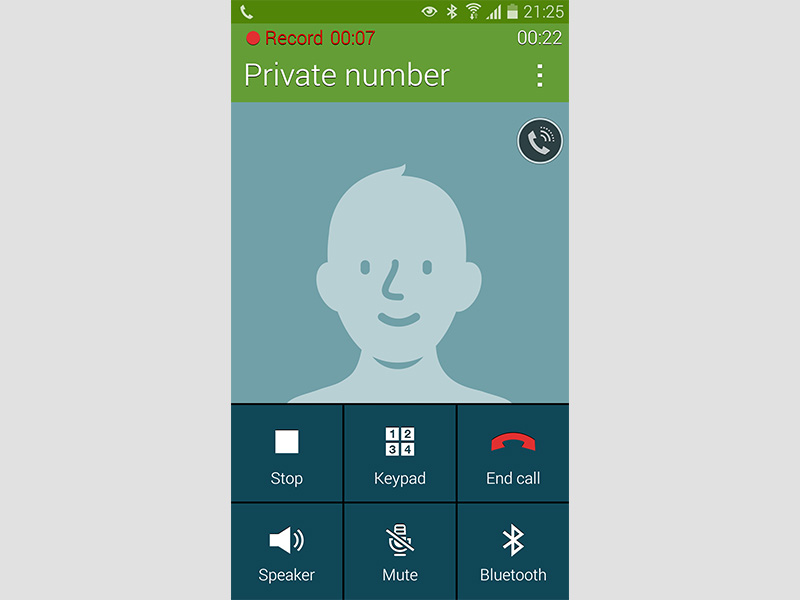Mute the microphone

click(400, 552)
